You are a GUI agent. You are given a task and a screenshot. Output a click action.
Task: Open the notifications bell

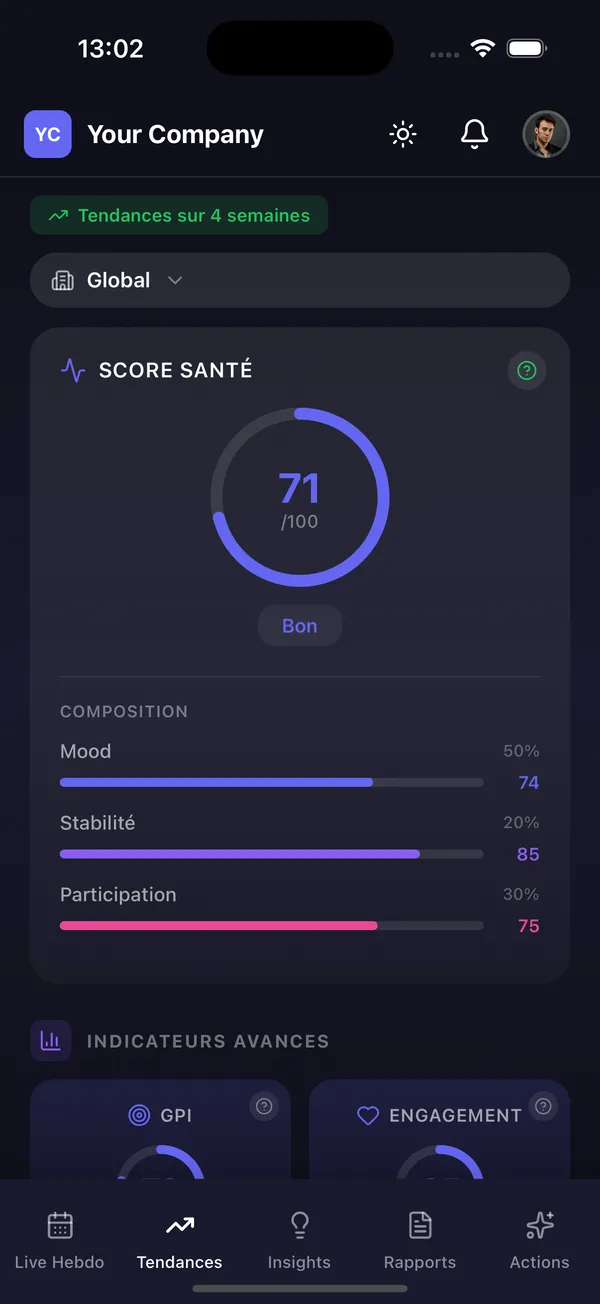(474, 134)
